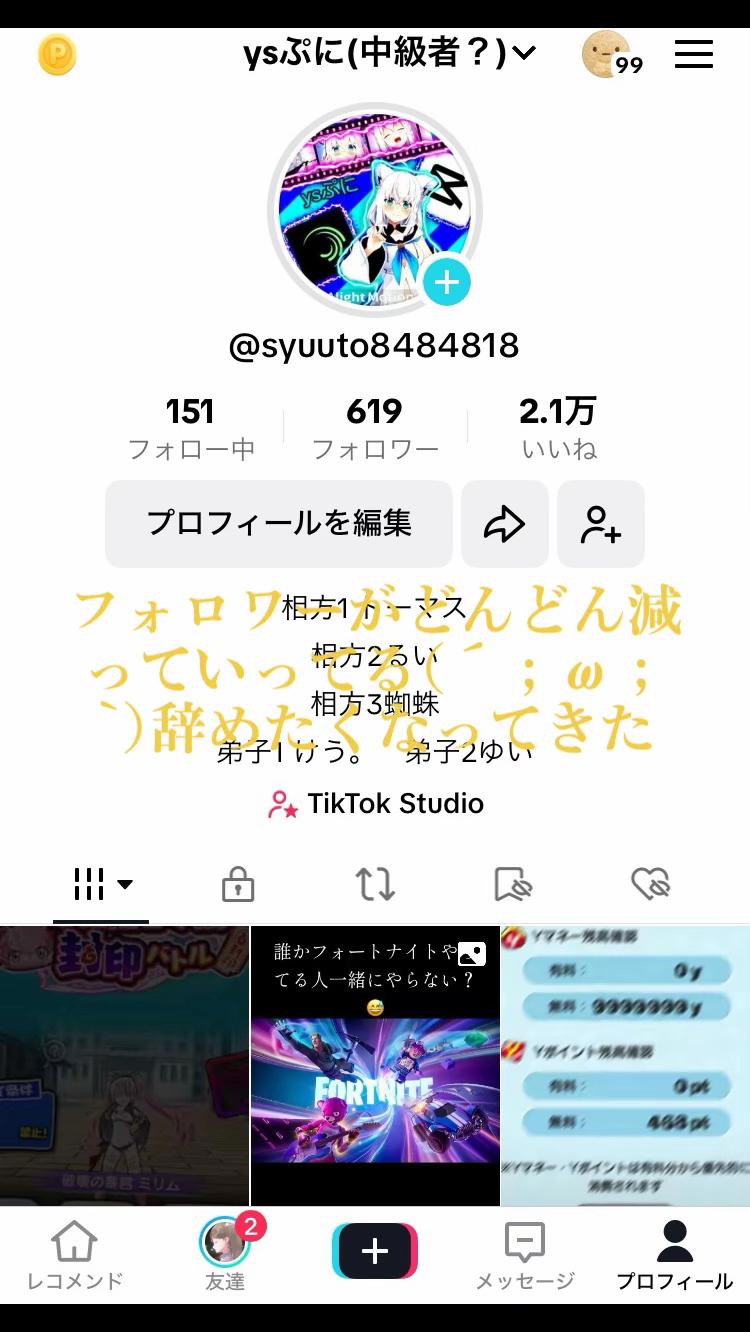Image resolution: width=750 pixels, height=1332 pixels.
Task: Switch to the hidden bookmarks tab
Action: [513, 884]
